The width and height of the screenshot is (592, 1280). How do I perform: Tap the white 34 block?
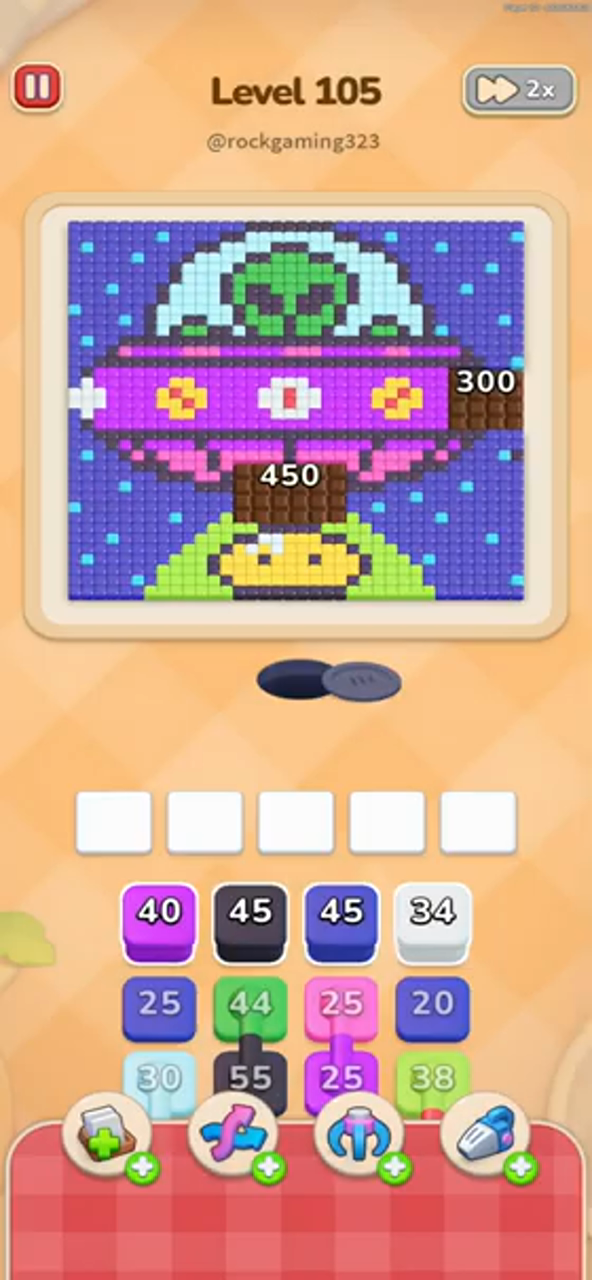click(x=432, y=922)
